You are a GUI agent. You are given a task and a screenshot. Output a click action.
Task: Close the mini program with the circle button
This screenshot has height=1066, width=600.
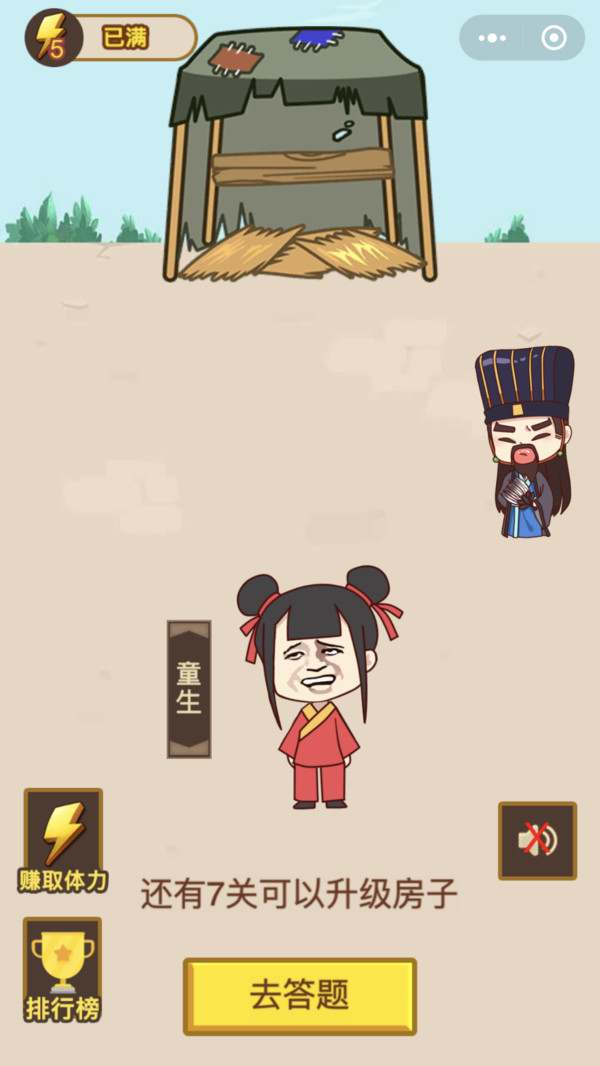coord(553,38)
